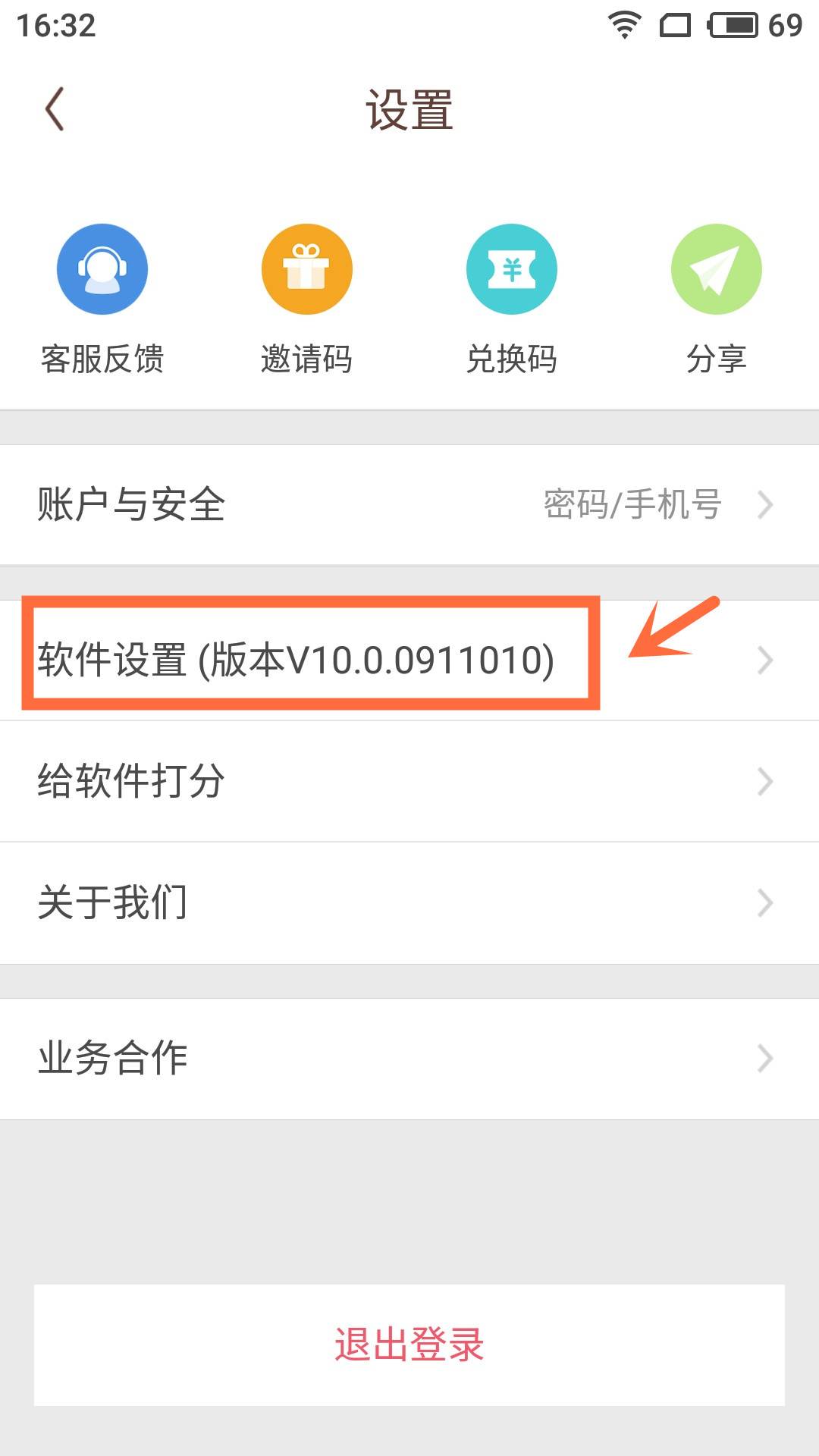This screenshot has height=1456, width=819.
Task: Open 关于我们 about page
Action: coord(409,902)
